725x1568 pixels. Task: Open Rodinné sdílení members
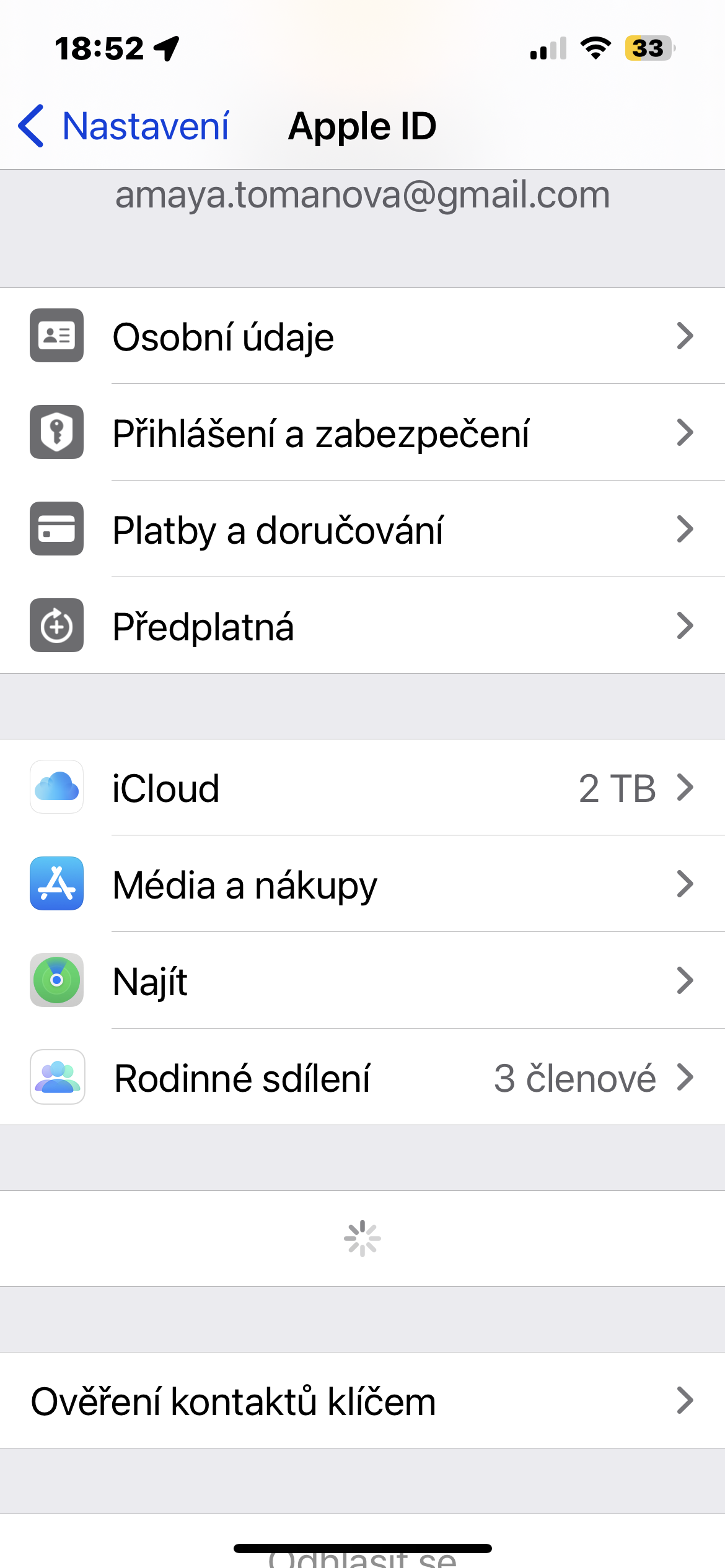tap(362, 1078)
